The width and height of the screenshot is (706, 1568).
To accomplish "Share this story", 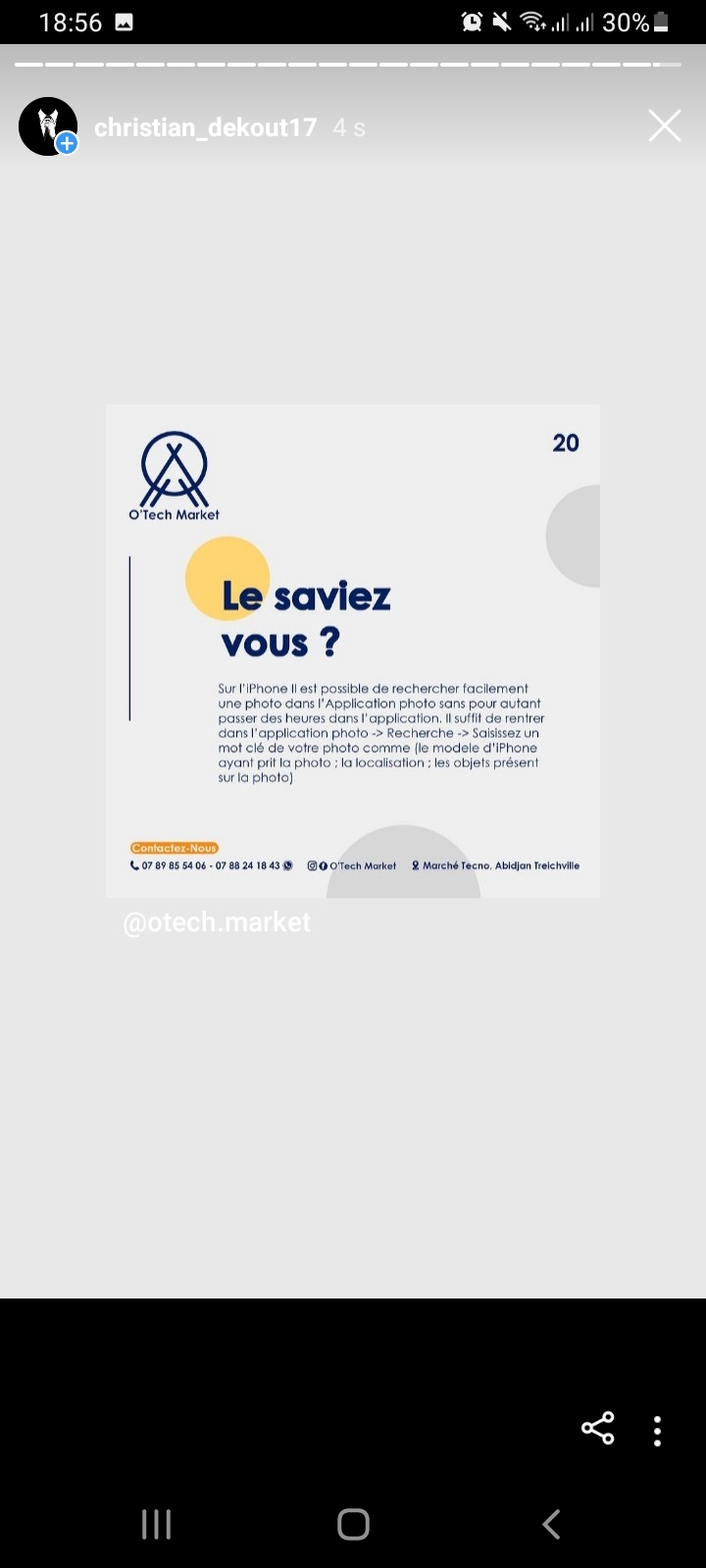I will click(598, 1428).
